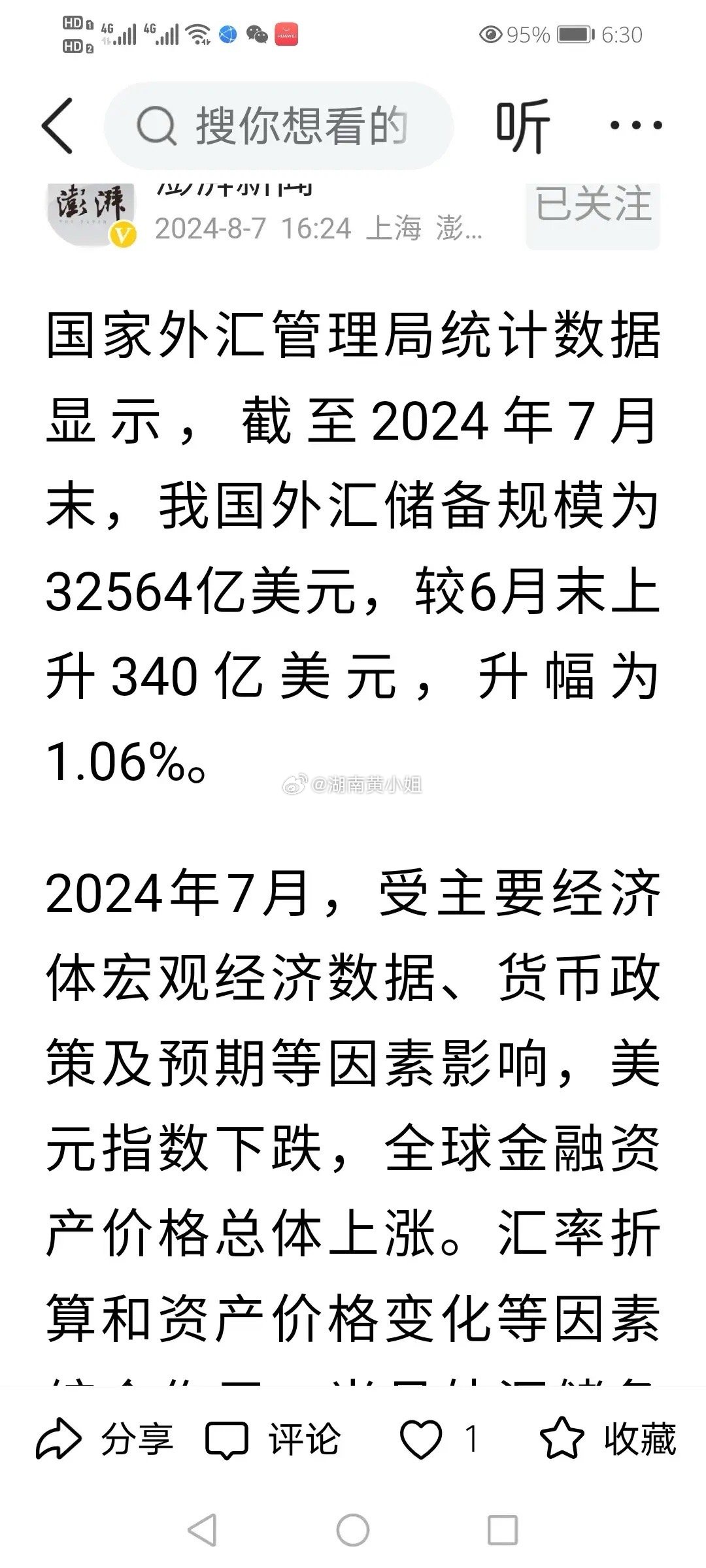Open the 澎湃新闻 publisher avatar
706x1568 pixels.
pyautogui.click(x=92, y=214)
